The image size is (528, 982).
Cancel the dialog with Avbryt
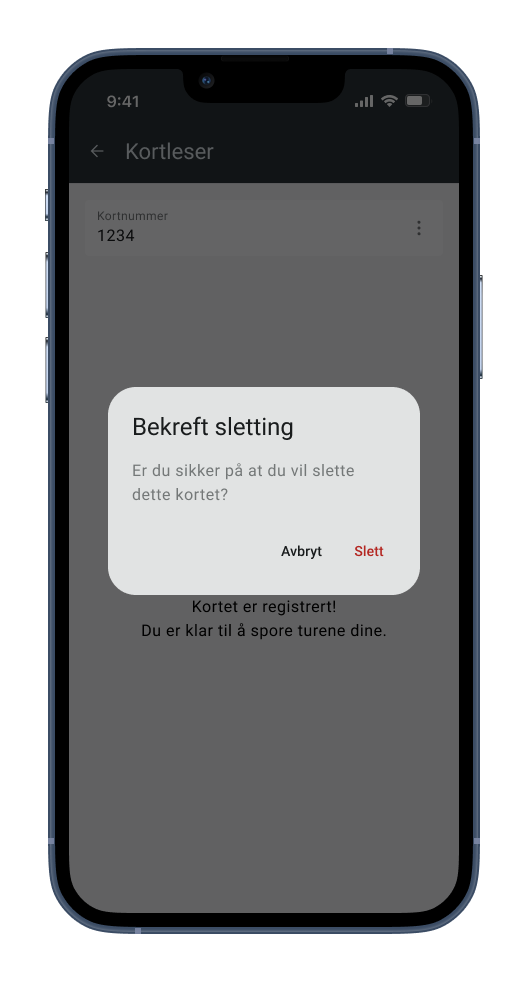(301, 551)
